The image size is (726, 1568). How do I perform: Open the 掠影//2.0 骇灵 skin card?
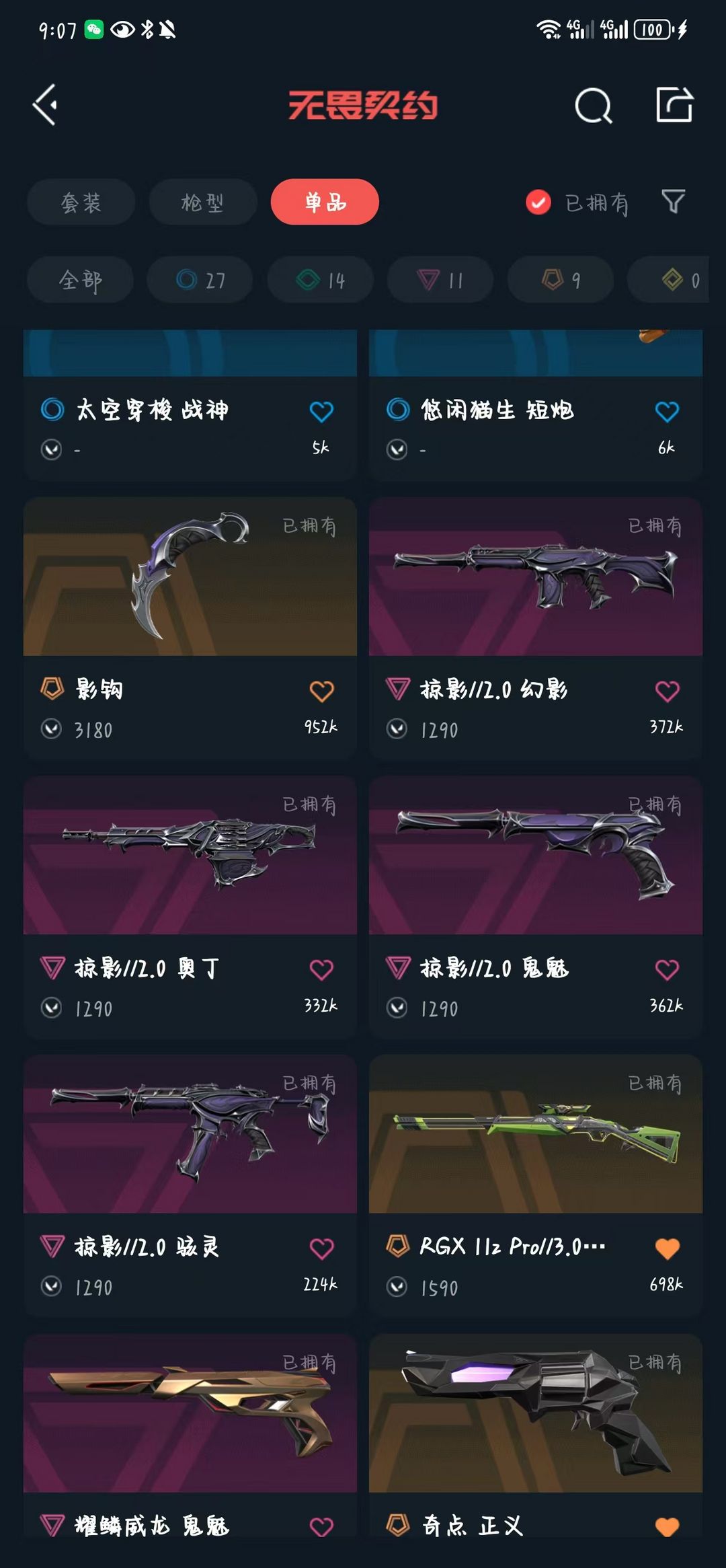(x=190, y=1186)
